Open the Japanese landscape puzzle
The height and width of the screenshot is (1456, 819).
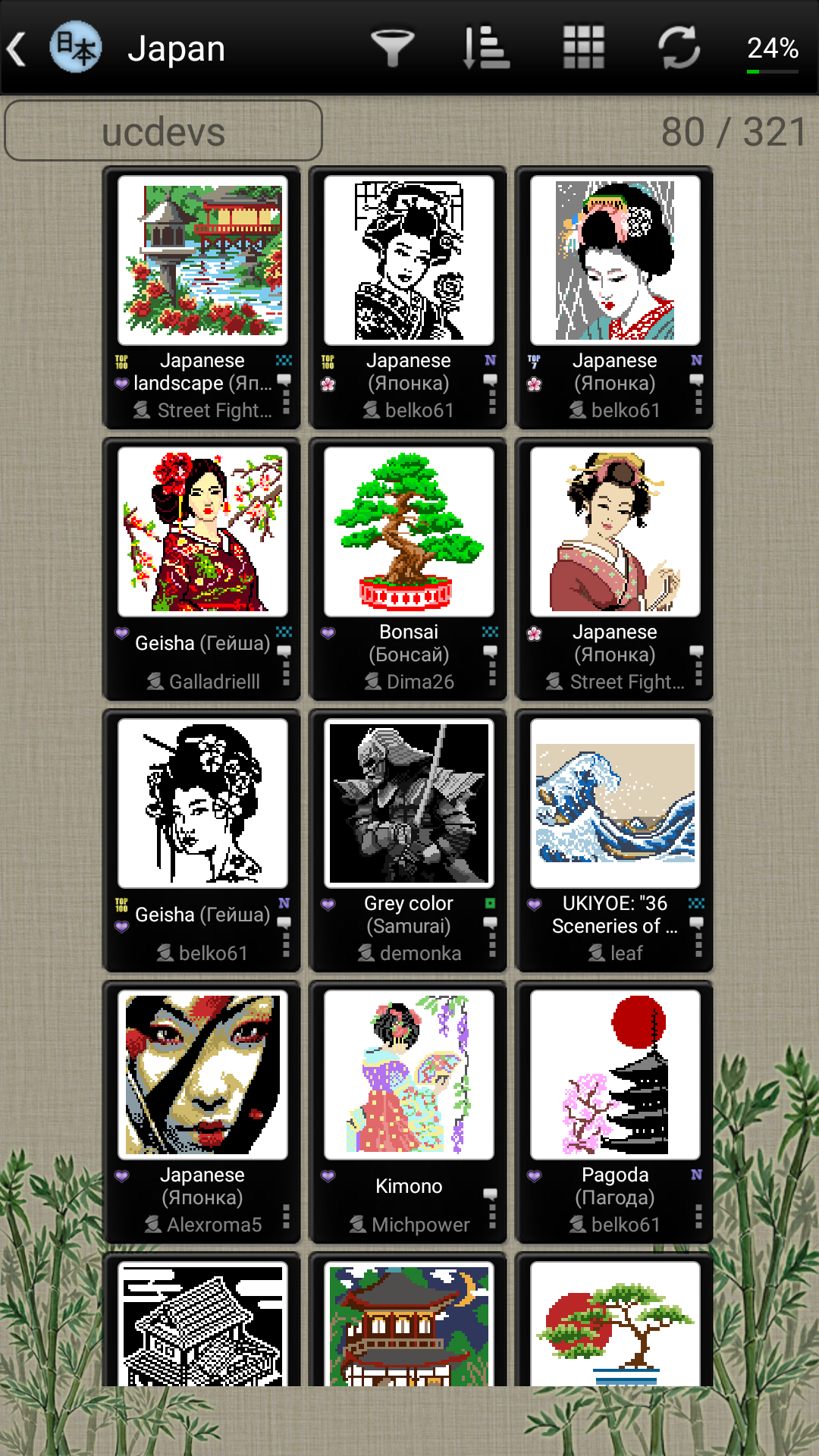pos(202,261)
